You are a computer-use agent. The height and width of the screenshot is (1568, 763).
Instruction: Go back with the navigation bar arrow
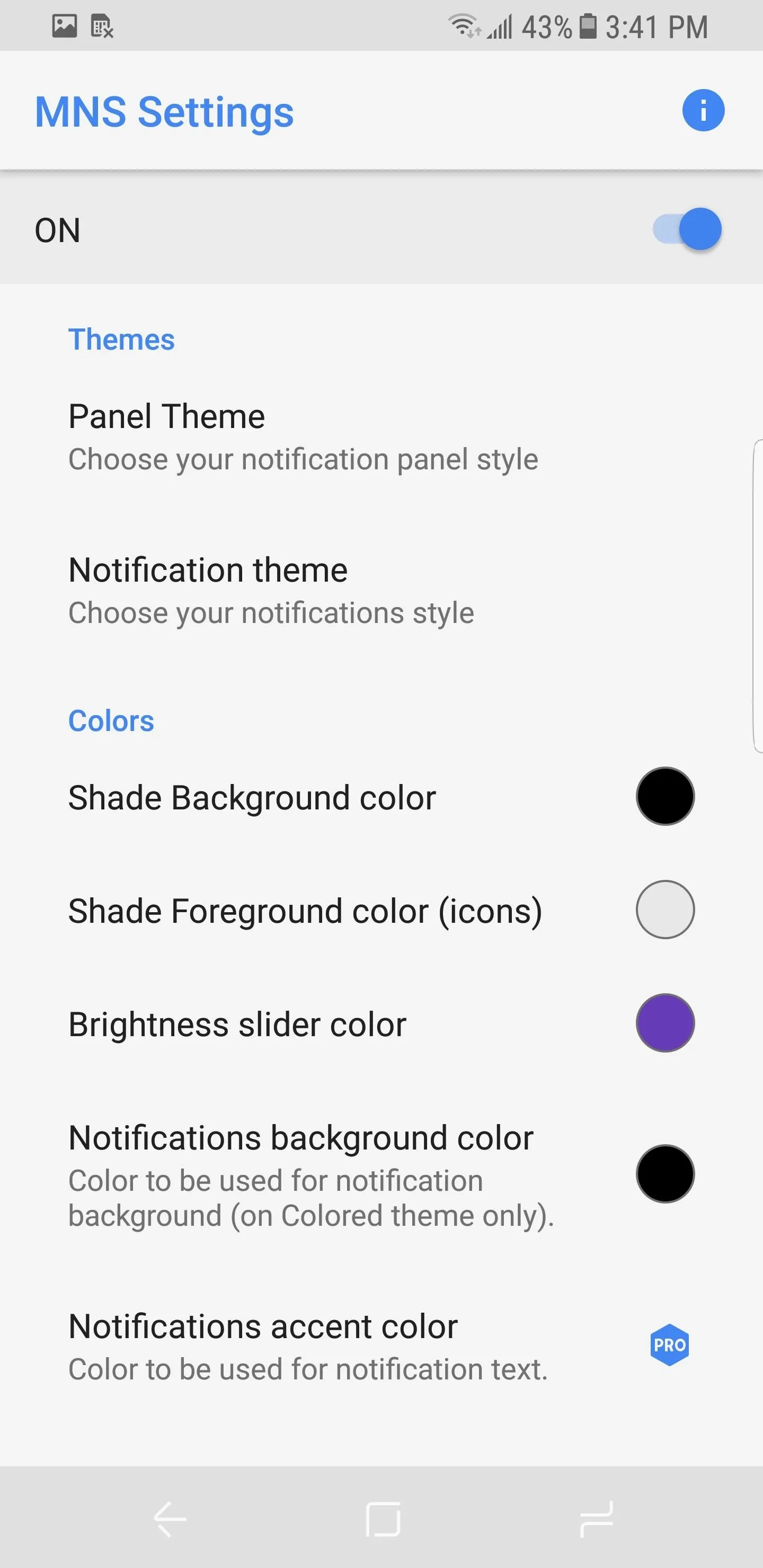tap(170, 1519)
